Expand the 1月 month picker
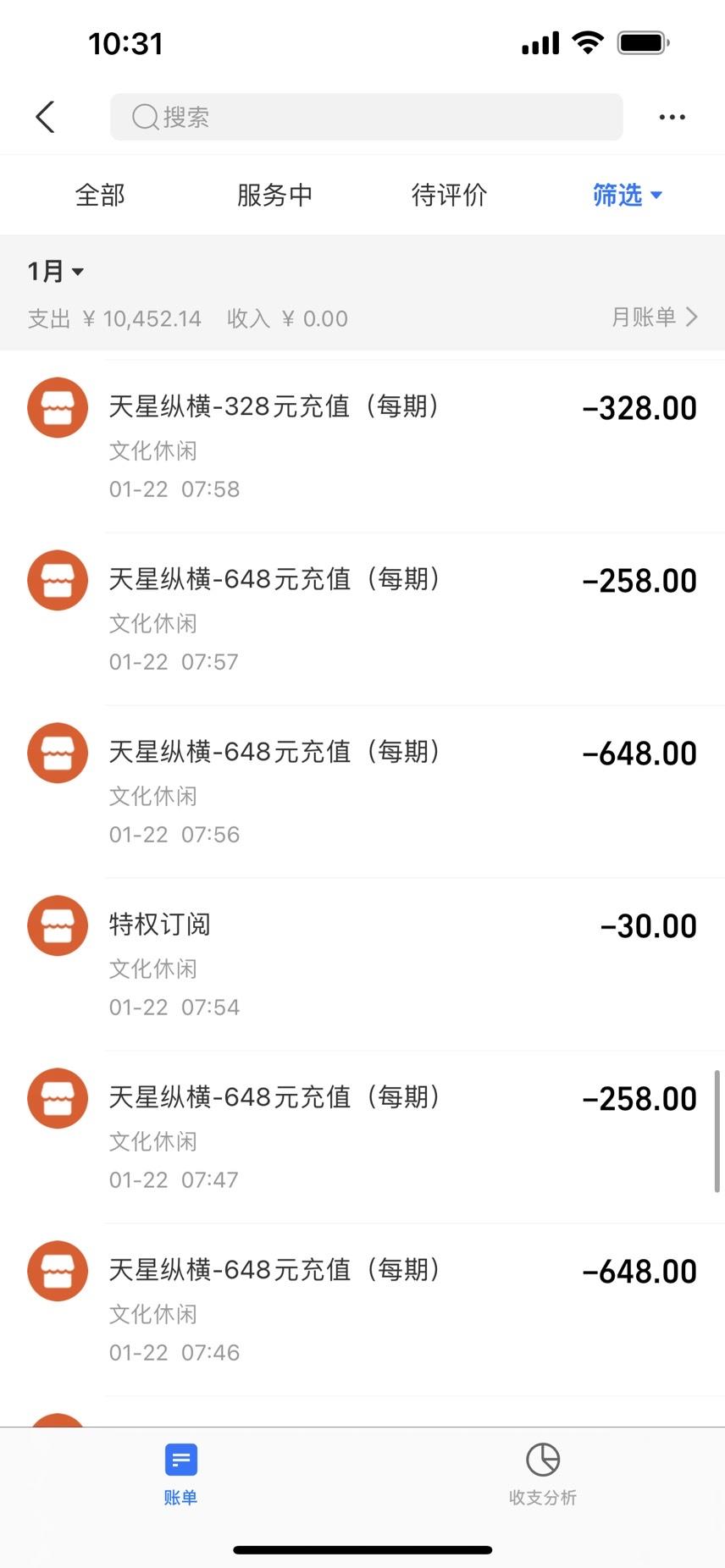This screenshot has width=725, height=1568. pos(56,271)
